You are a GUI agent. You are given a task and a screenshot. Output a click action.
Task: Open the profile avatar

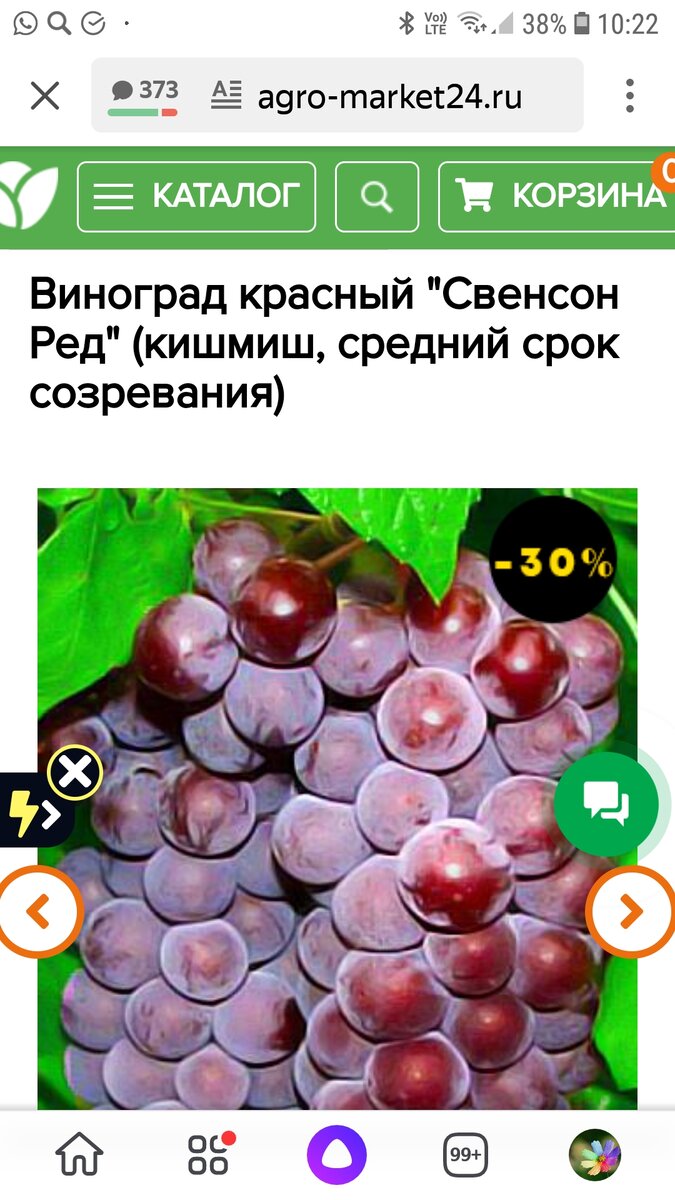[594, 1156]
